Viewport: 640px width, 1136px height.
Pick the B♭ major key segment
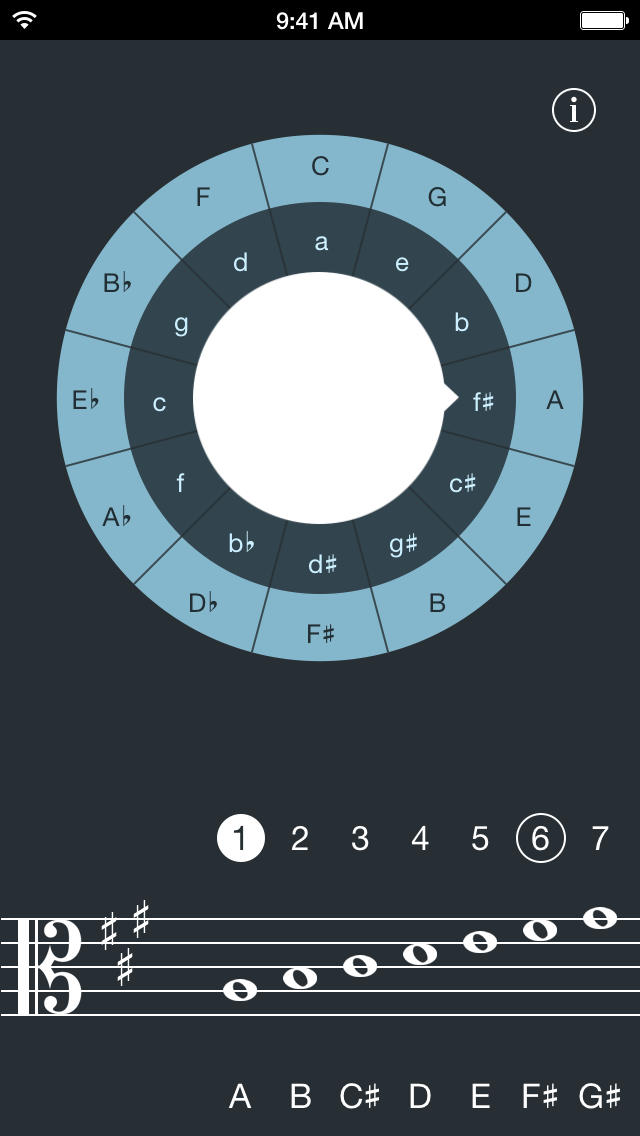pos(117,282)
